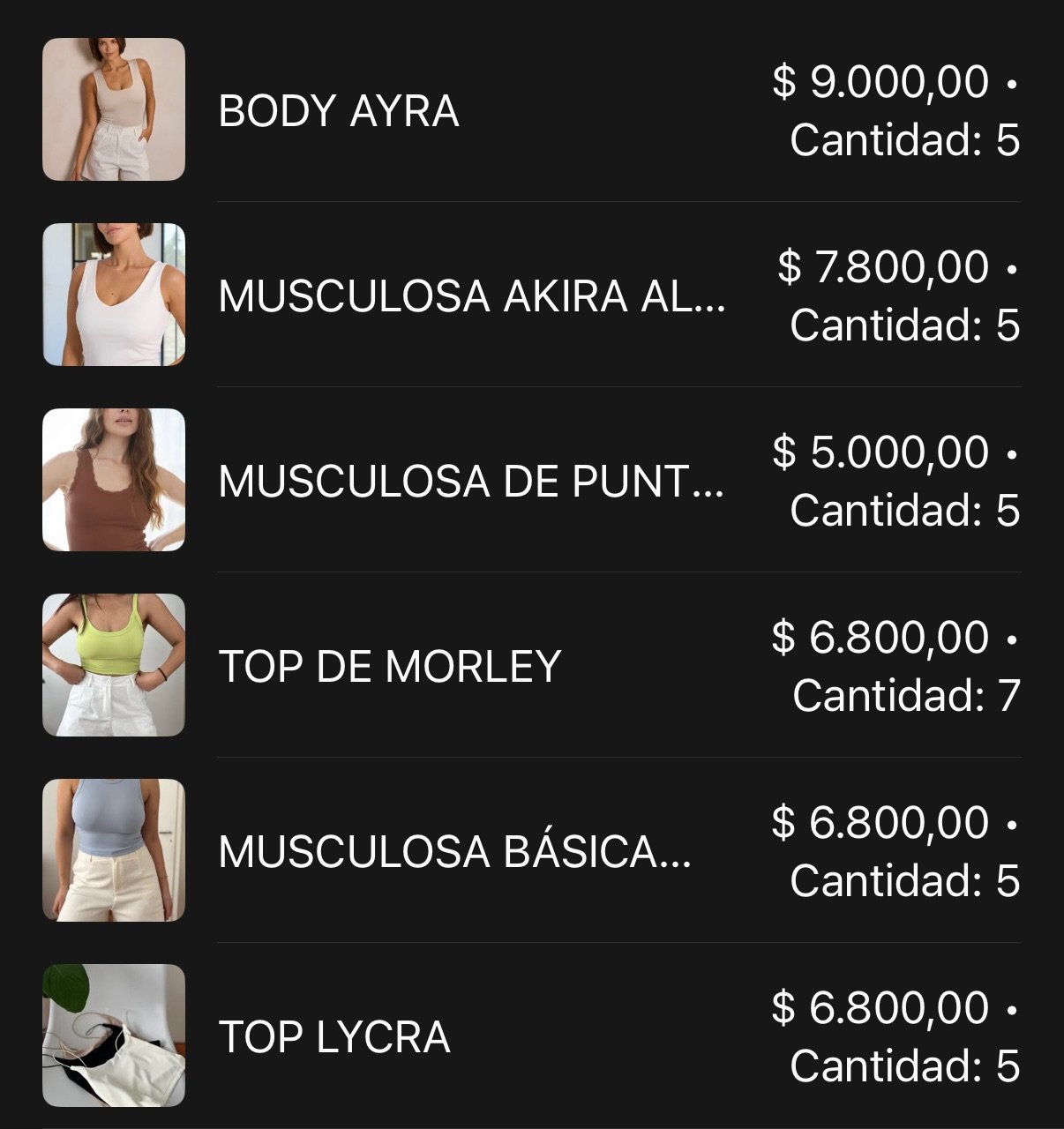The image size is (1064, 1129).
Task: Open the TOP DE MORLEY row
Action: tap(389, 667)
